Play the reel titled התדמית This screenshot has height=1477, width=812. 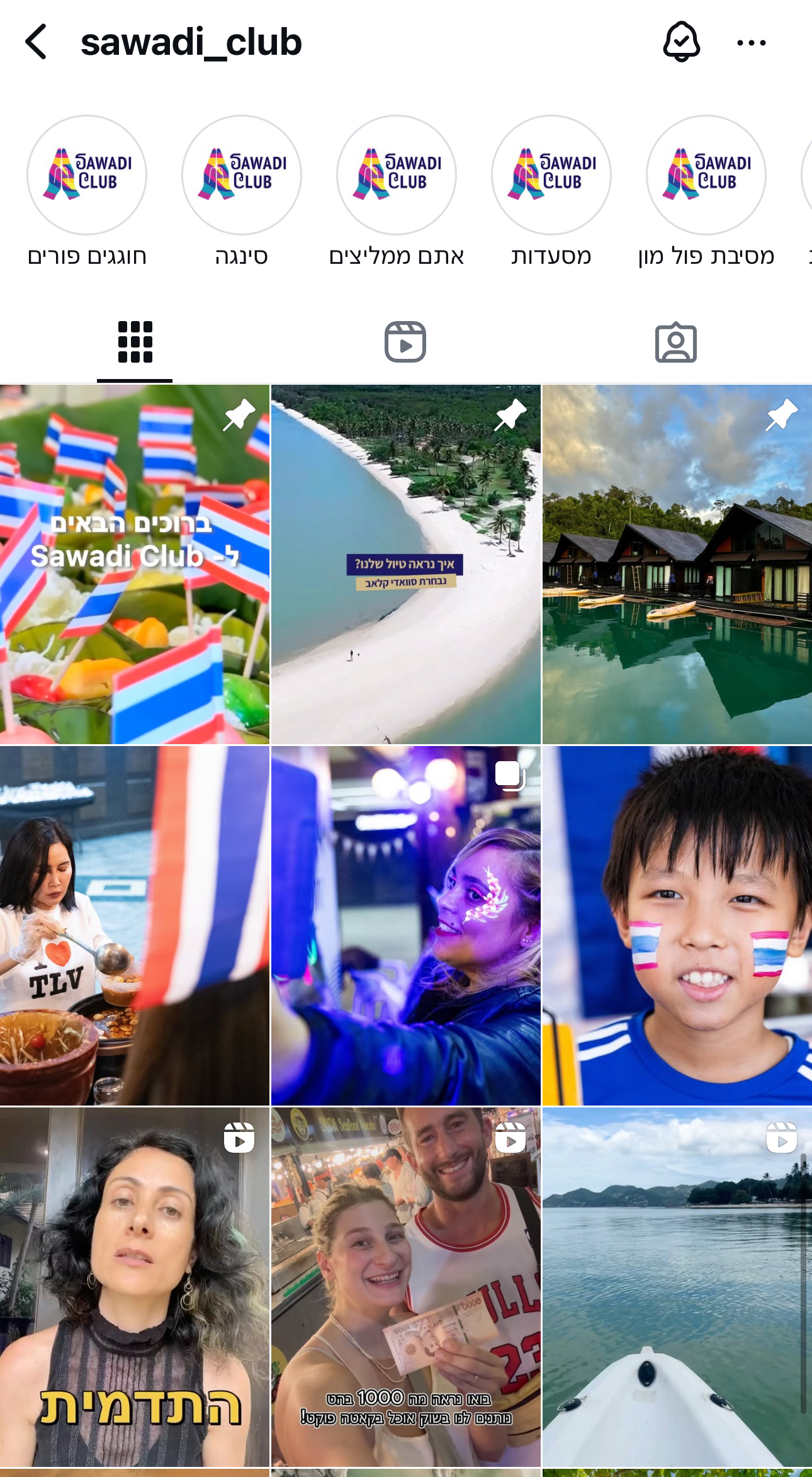pos(135,1287)
